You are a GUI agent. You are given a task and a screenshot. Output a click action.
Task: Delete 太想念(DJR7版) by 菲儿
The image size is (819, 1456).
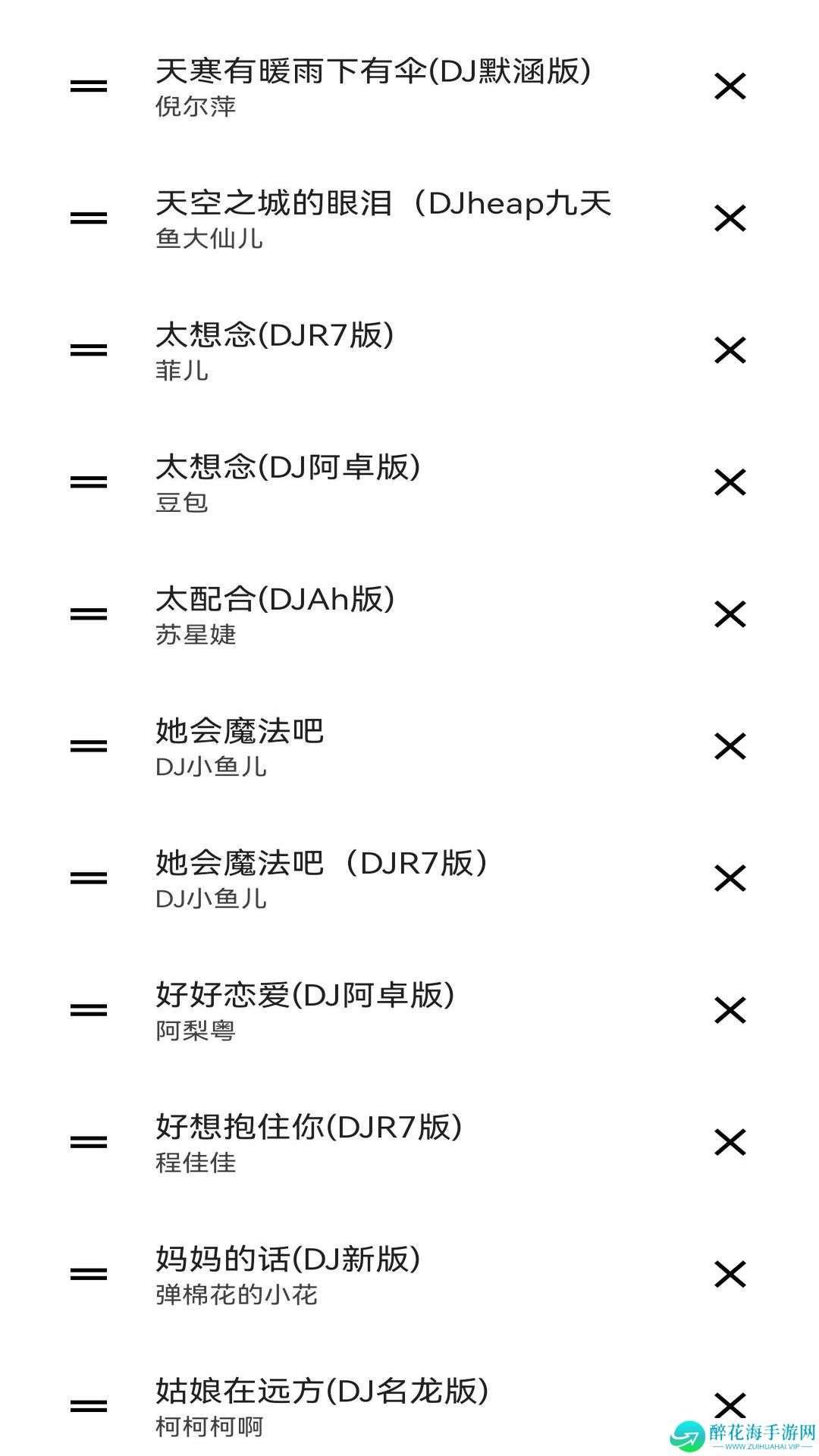(x=730, y=350)
